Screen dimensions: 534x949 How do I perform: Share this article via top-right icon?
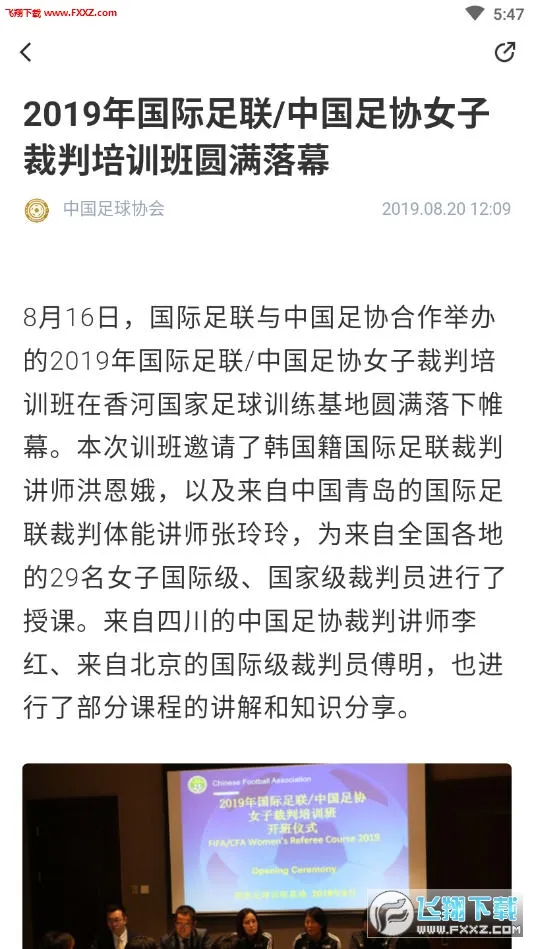(504, 53)
